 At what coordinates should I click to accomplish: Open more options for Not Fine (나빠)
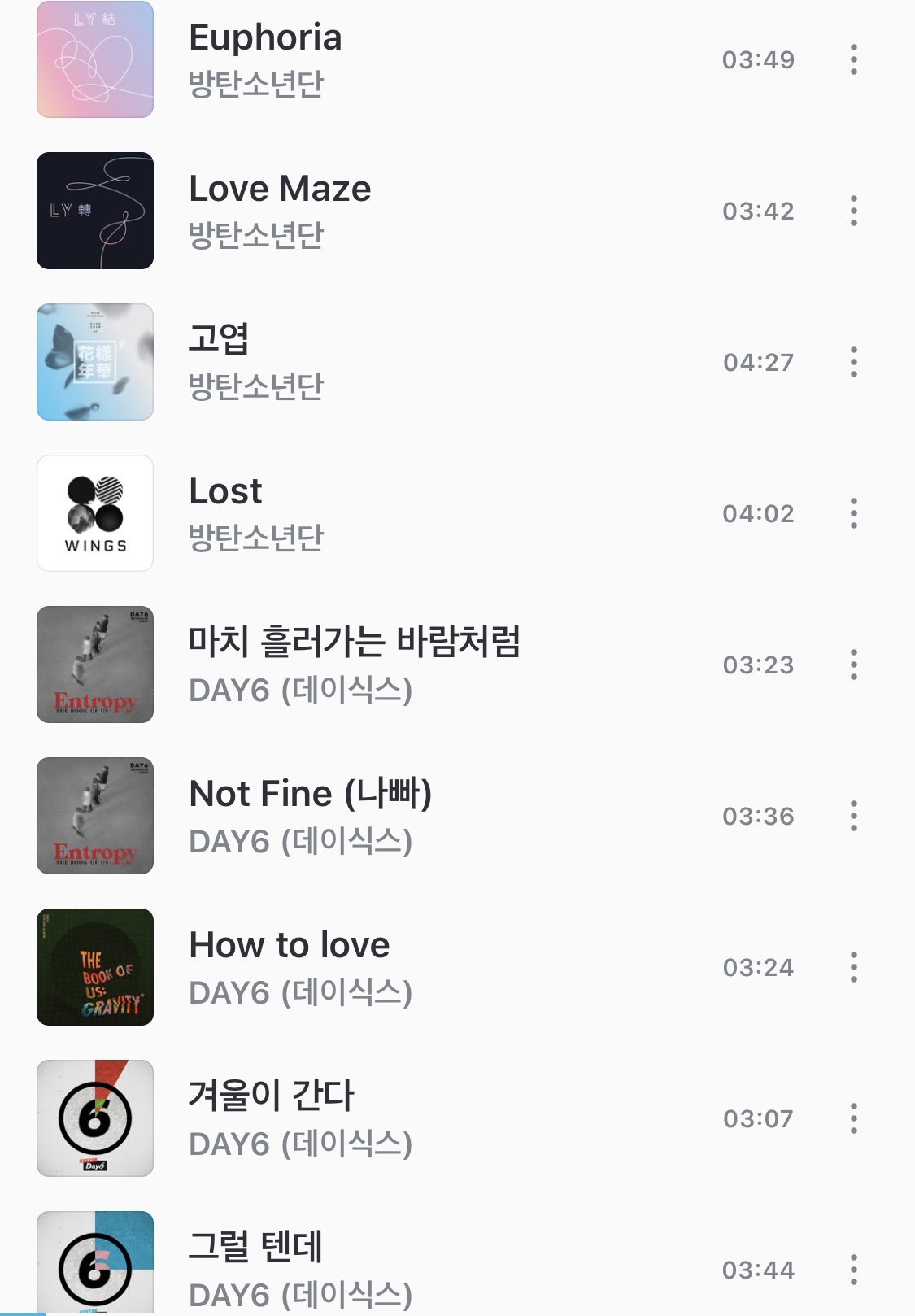[853, 817]
